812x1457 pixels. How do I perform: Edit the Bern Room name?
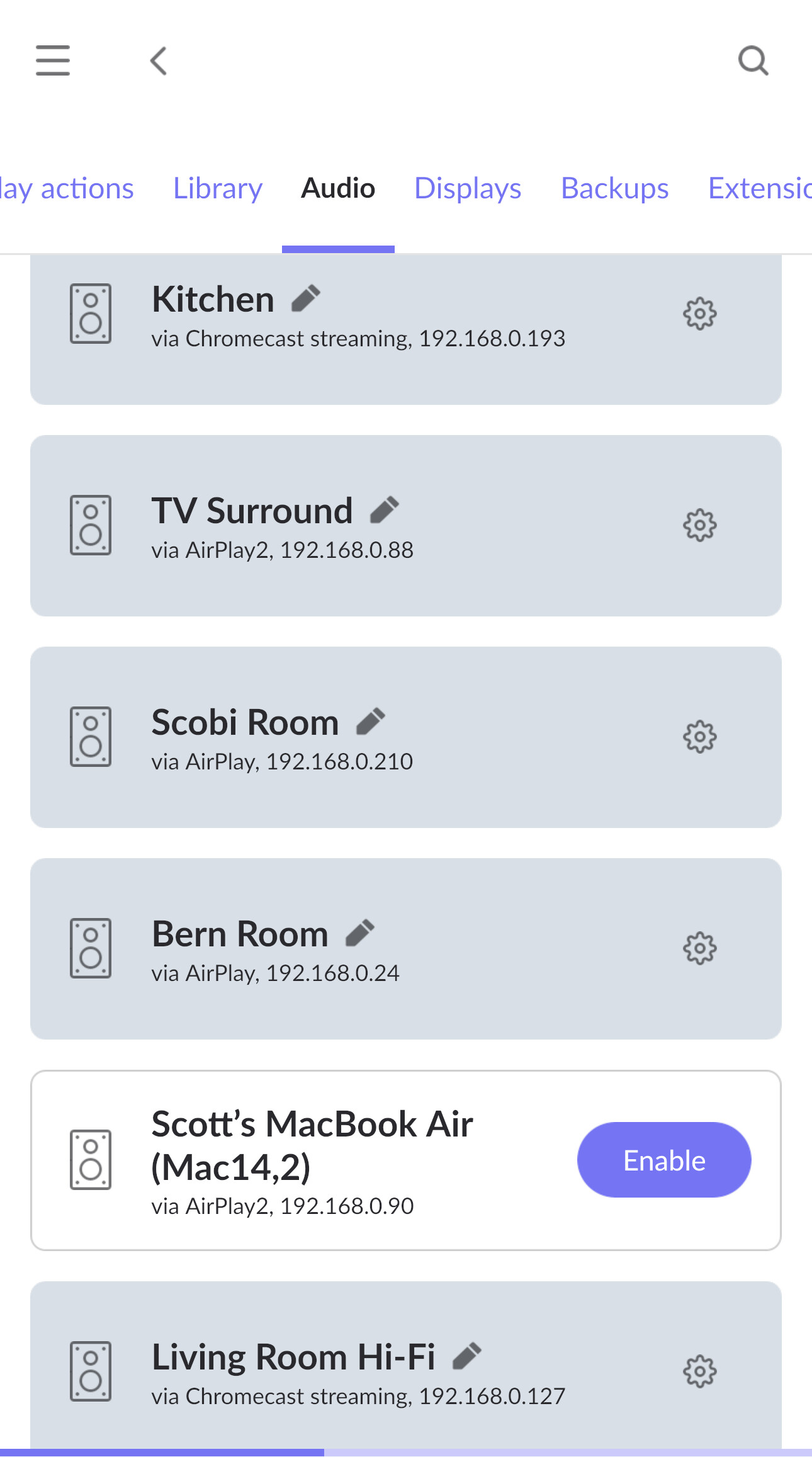(x=360, y=933)
